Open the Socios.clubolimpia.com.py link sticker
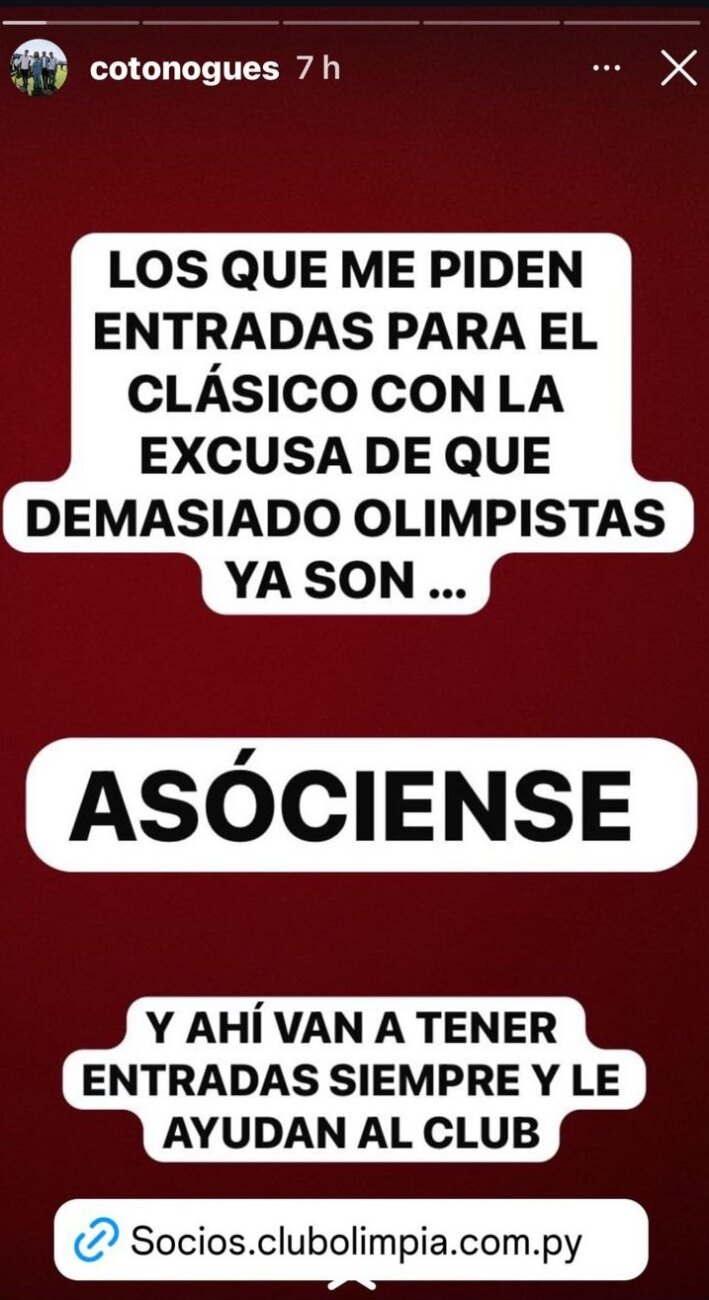The width and height of the screenshot is (709, 1300). pyautogui.click(x=350, y=1241)
